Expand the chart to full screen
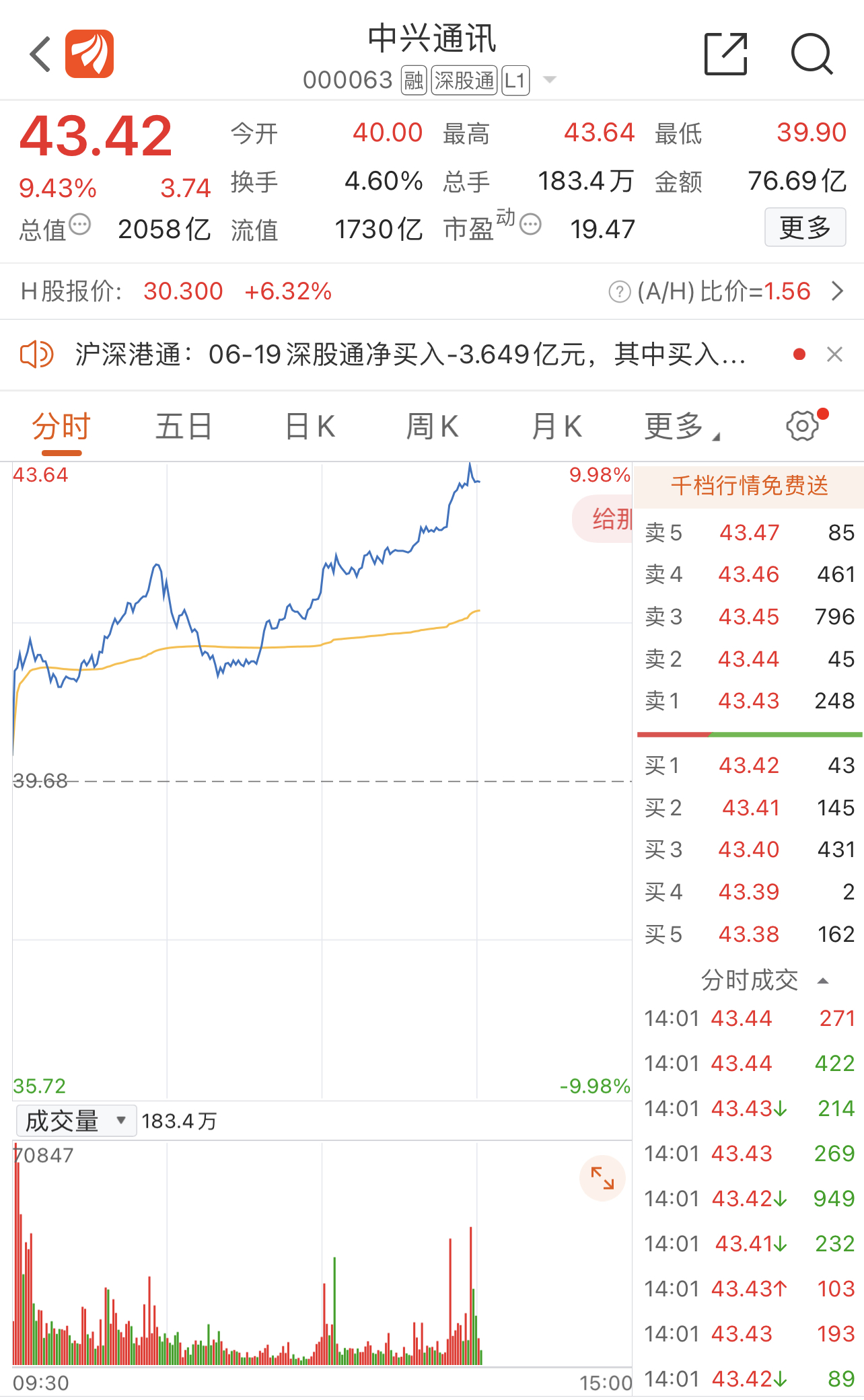This screenshot has width=864, height=1400. coord(602,1178)
